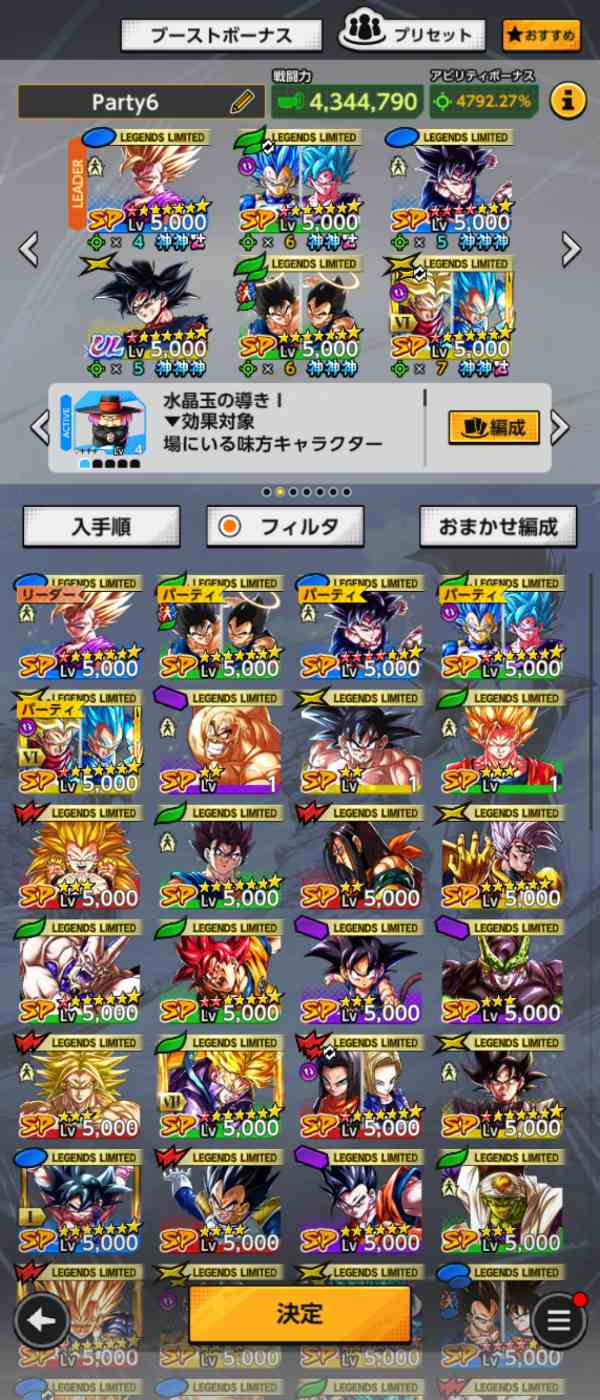Open the hamburger menu with red dot

[x=558, y=1320]
